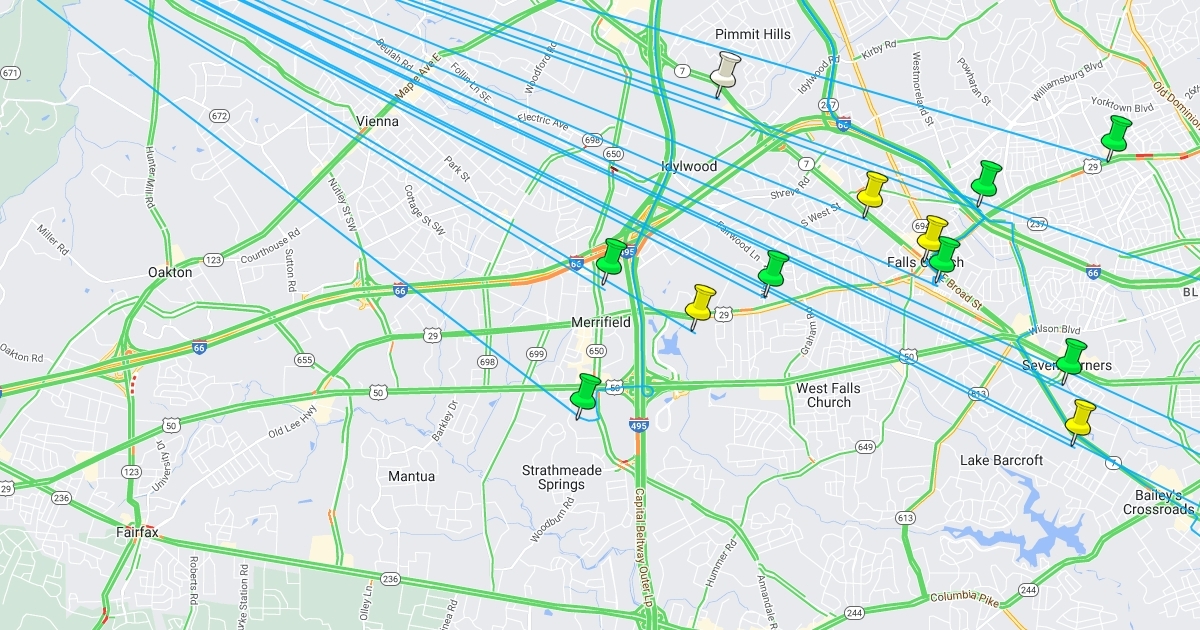Open the green pin by Fairwood Ln
The width and height of the screenshot is (1200, 630).
(x=772, y=273)
